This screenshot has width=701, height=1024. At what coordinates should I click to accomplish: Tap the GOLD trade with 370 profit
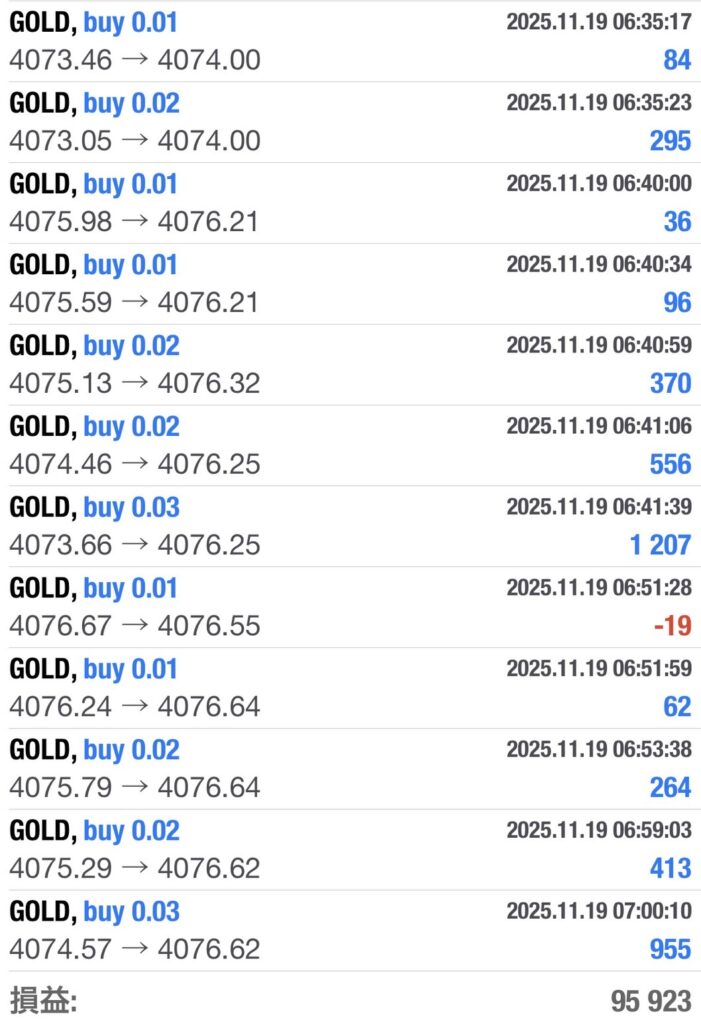click(350, 365)
